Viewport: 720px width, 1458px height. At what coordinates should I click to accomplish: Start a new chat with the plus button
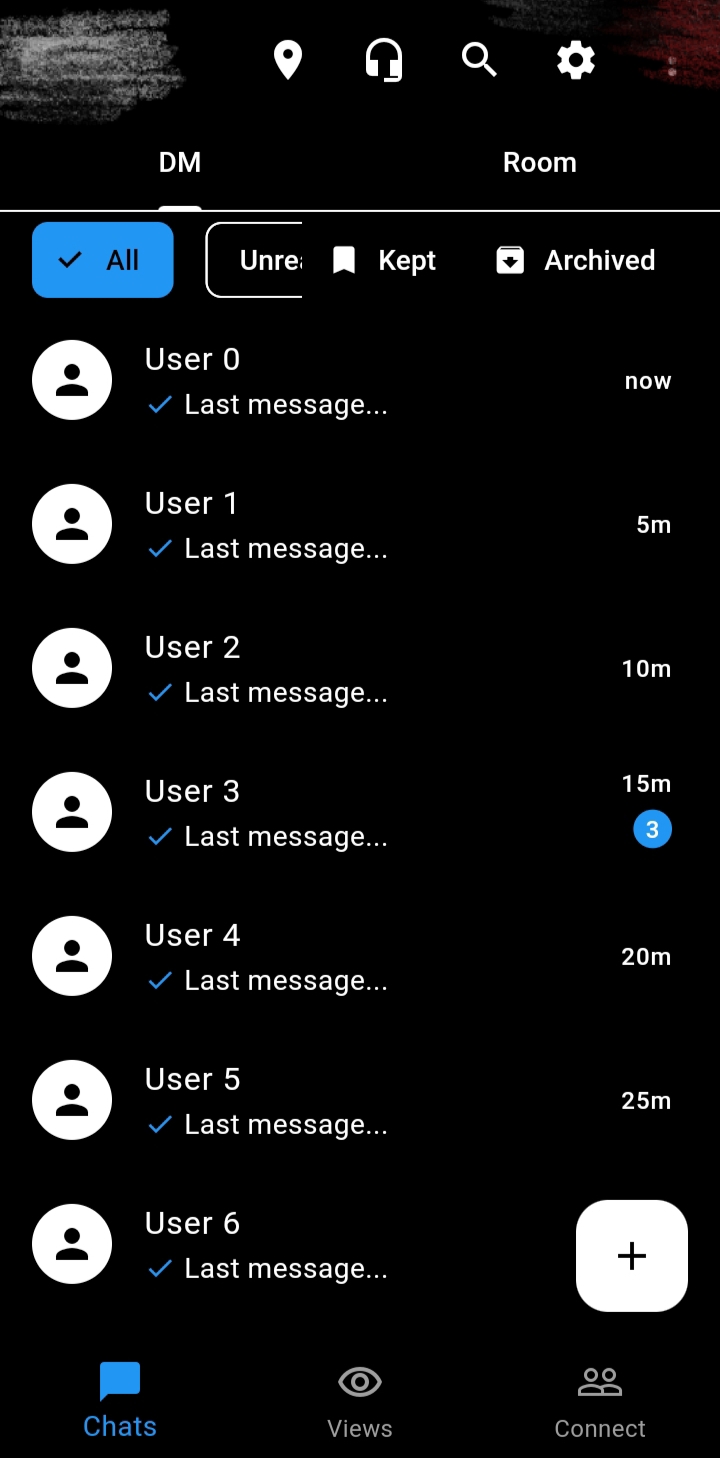click(x=631, y=1255)
